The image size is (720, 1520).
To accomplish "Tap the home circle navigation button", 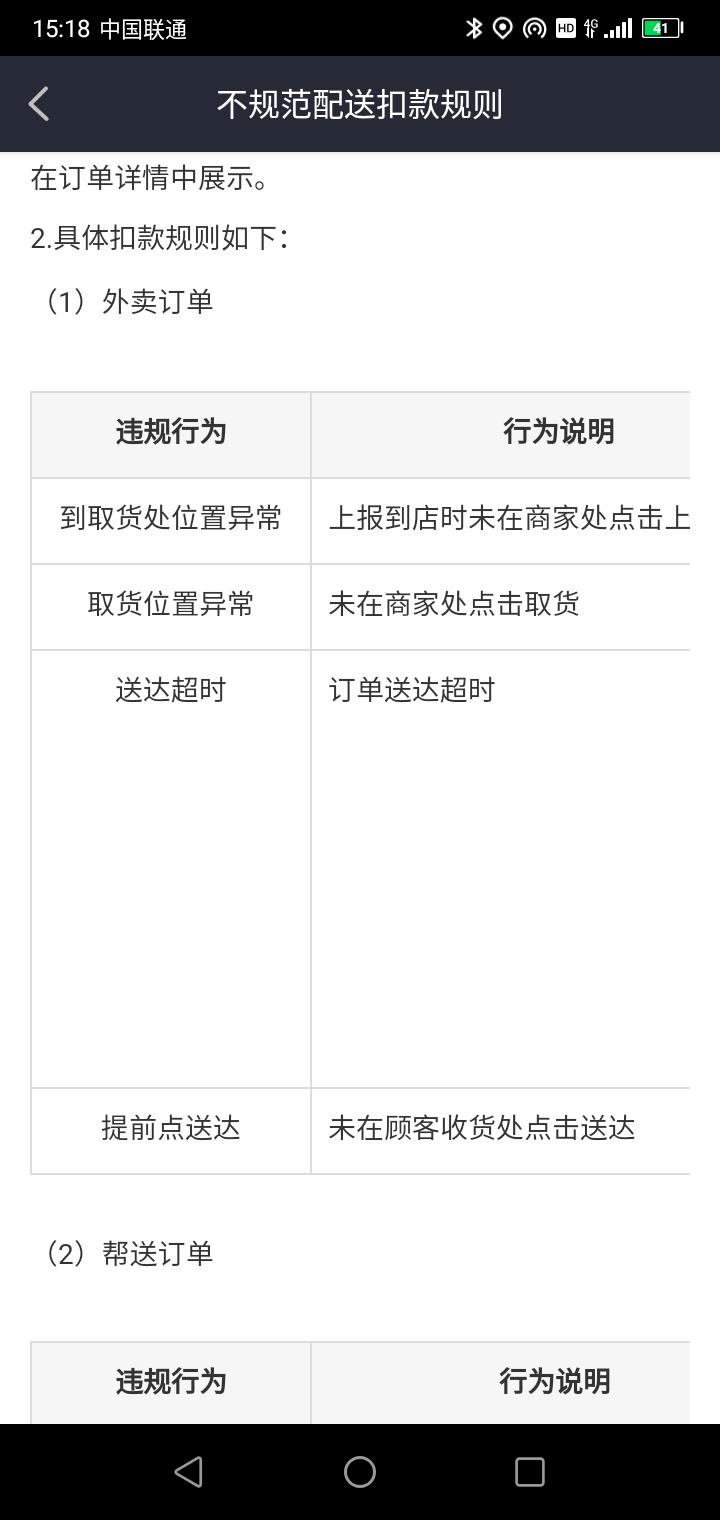I will click(x=360, y=1471).
